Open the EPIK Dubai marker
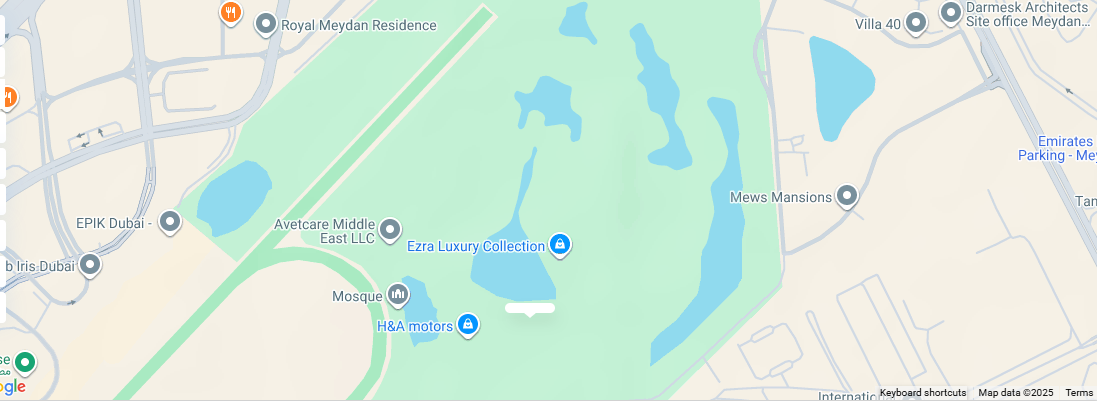This screenshot has height=401, width=1097. coord(170,221)
